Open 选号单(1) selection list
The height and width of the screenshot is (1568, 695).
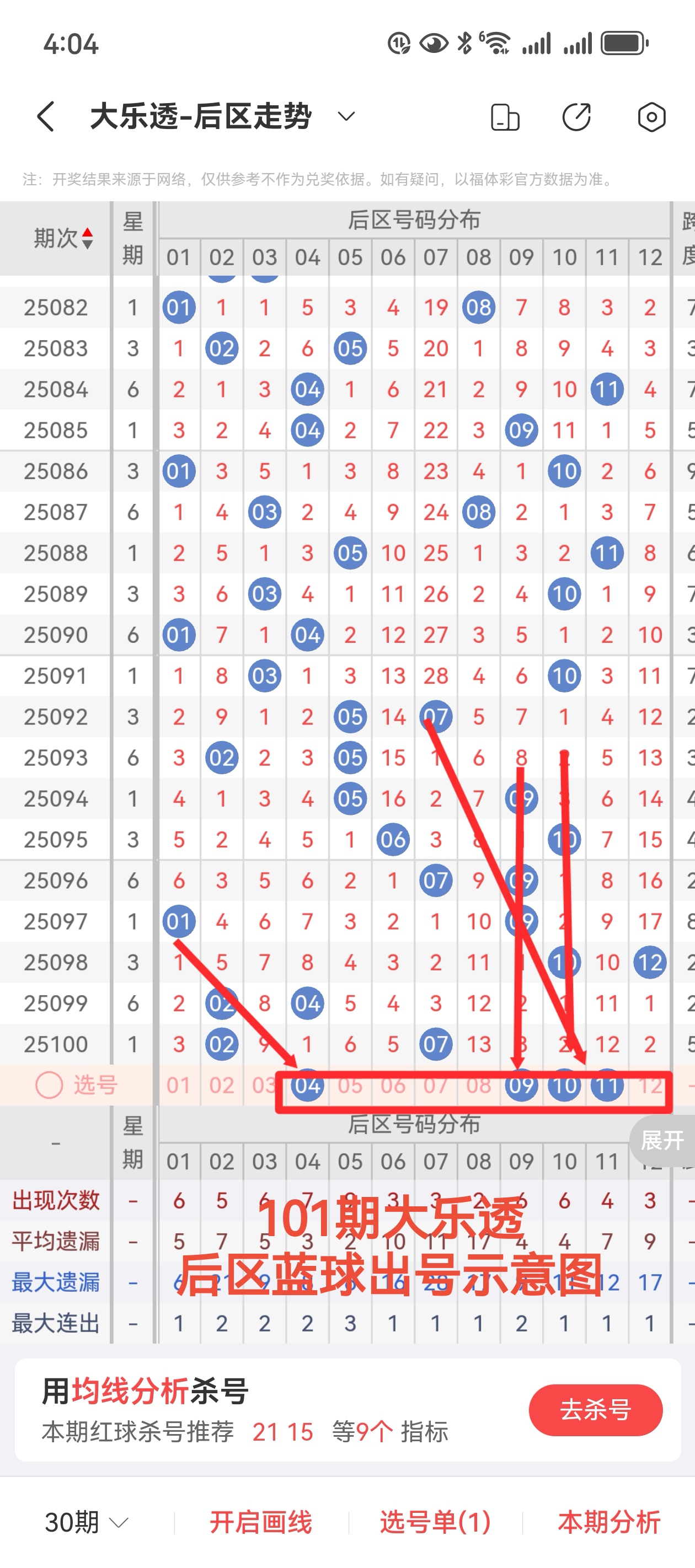click(x=435, y=1522)
